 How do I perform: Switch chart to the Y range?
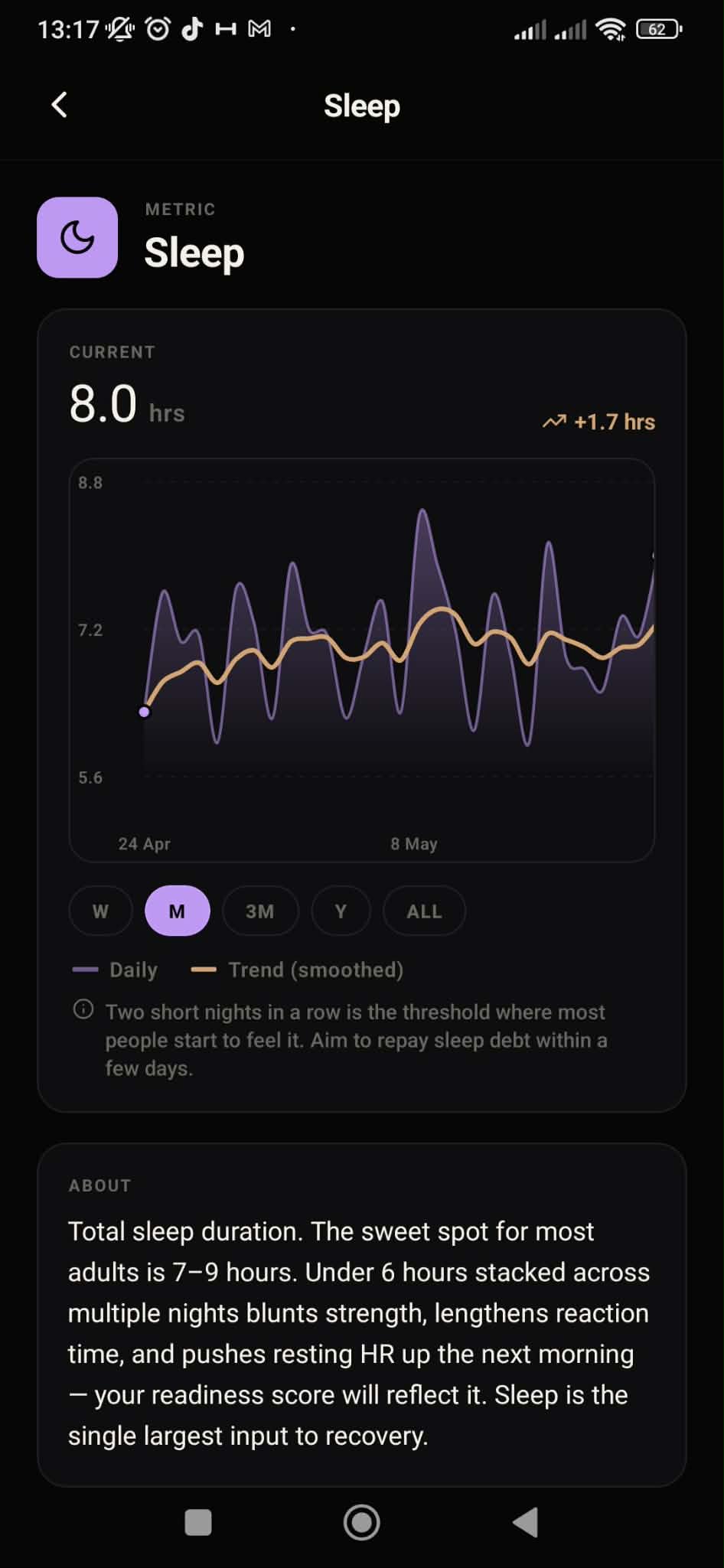click(341, 911)
